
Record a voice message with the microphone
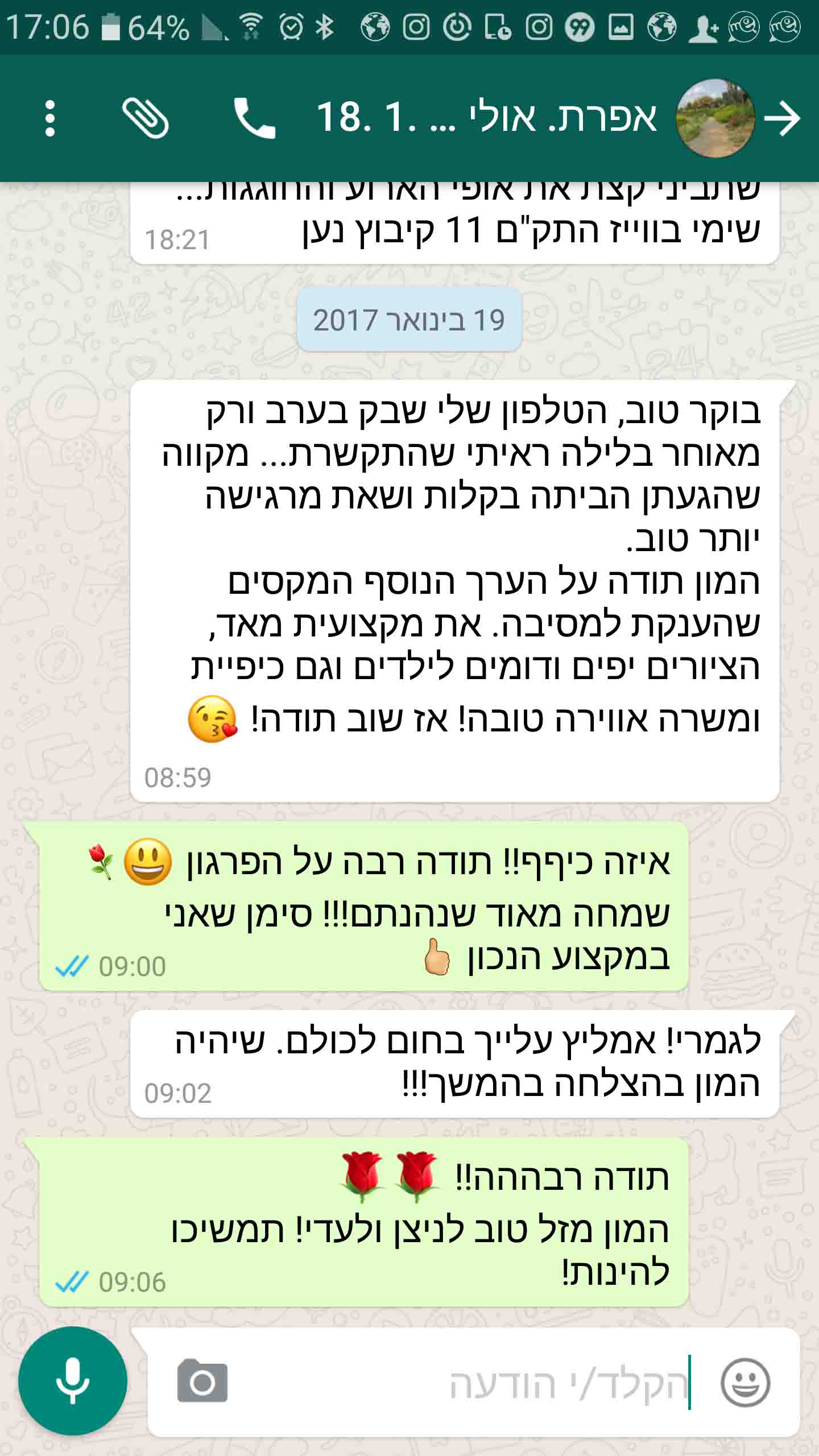[73, 1381]
